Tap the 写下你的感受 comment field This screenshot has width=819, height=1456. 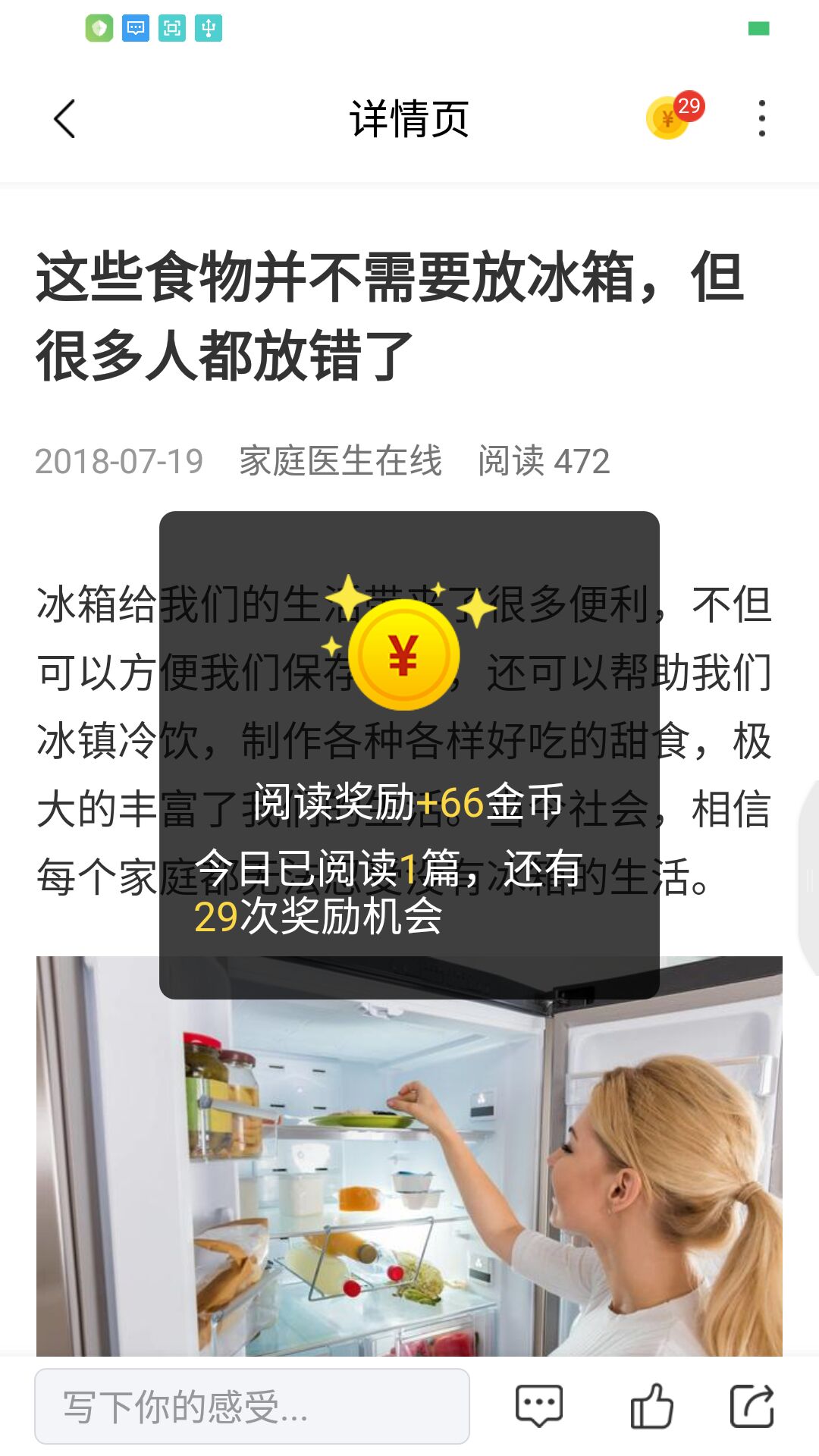point(252,1407)
